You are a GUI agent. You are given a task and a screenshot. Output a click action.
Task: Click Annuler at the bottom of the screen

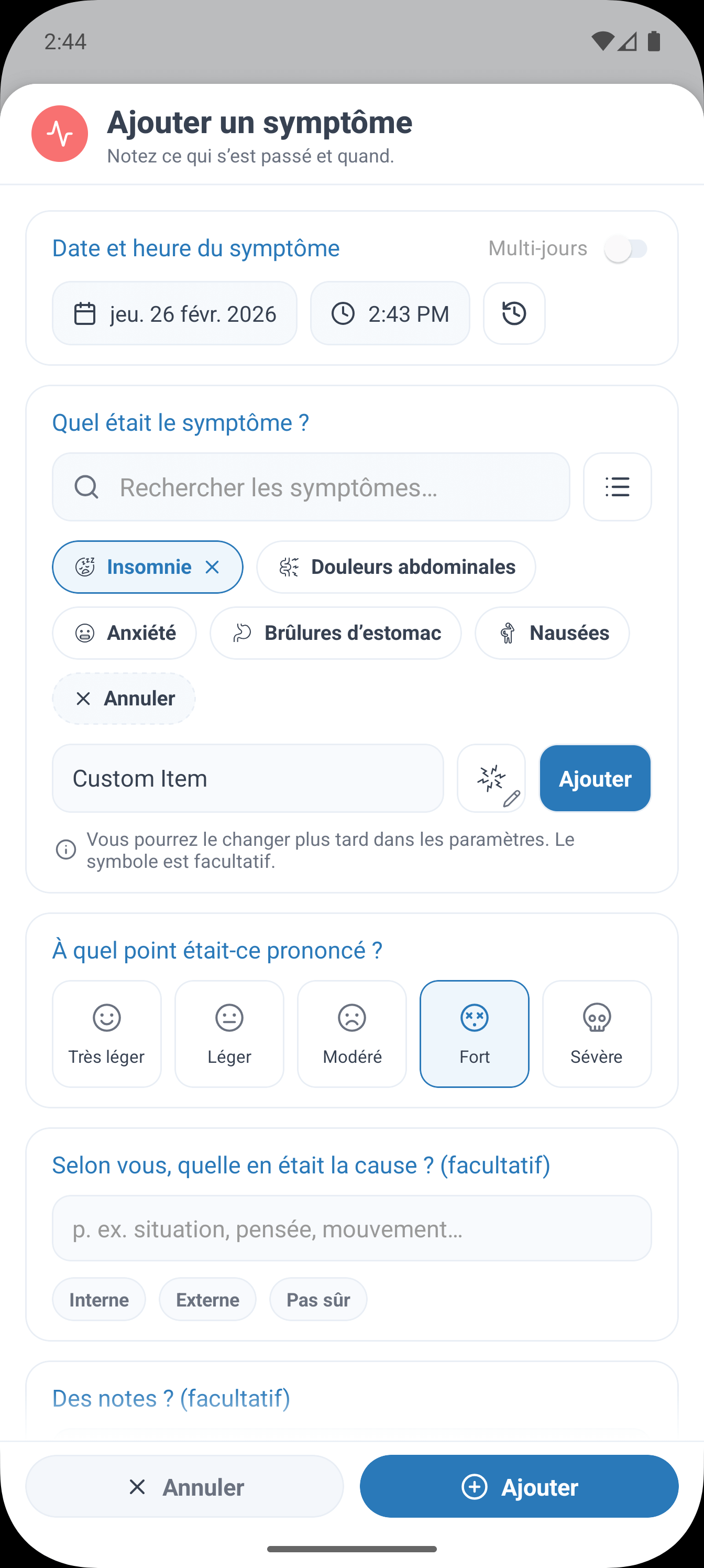pyautogui.click(x=185, y=1487)
